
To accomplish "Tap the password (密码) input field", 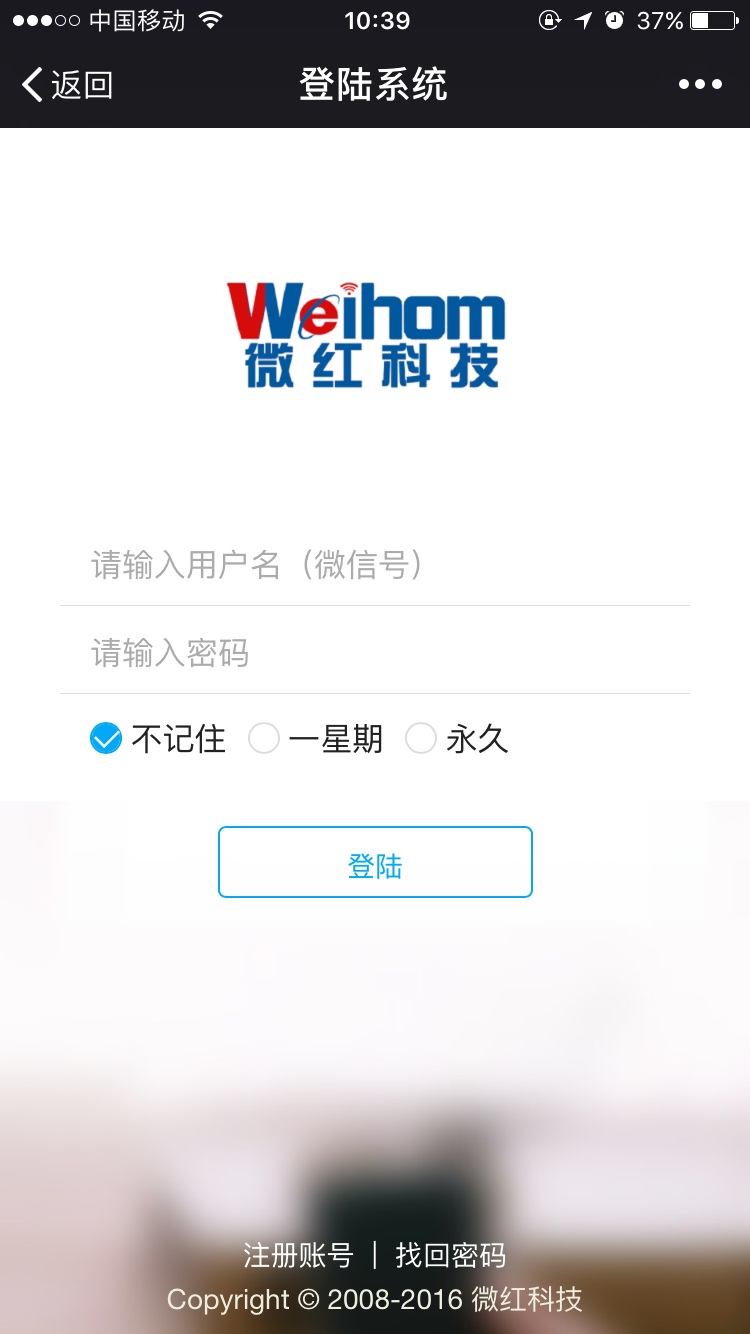I will [x=374, y=653].
